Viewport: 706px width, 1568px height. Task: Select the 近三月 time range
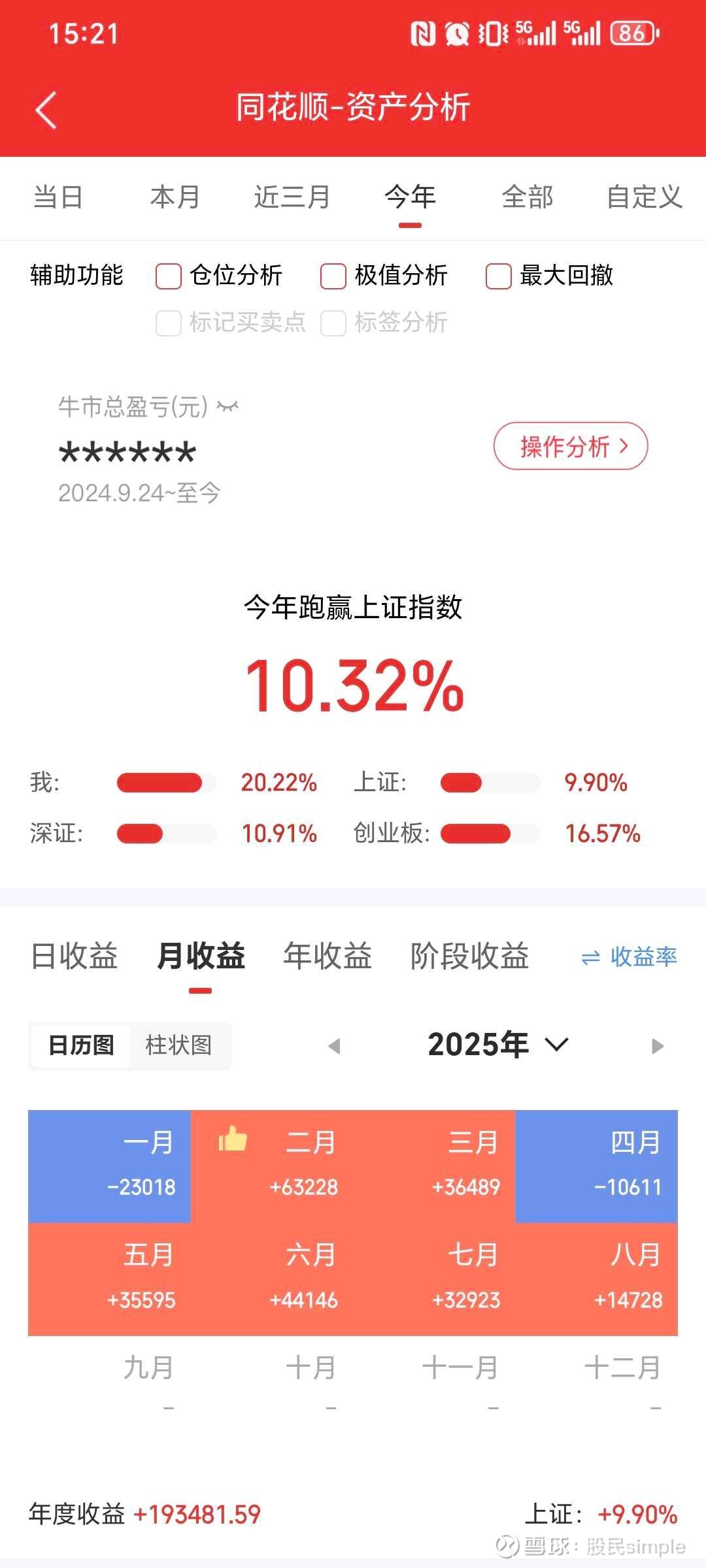click(x=292, y=197)
